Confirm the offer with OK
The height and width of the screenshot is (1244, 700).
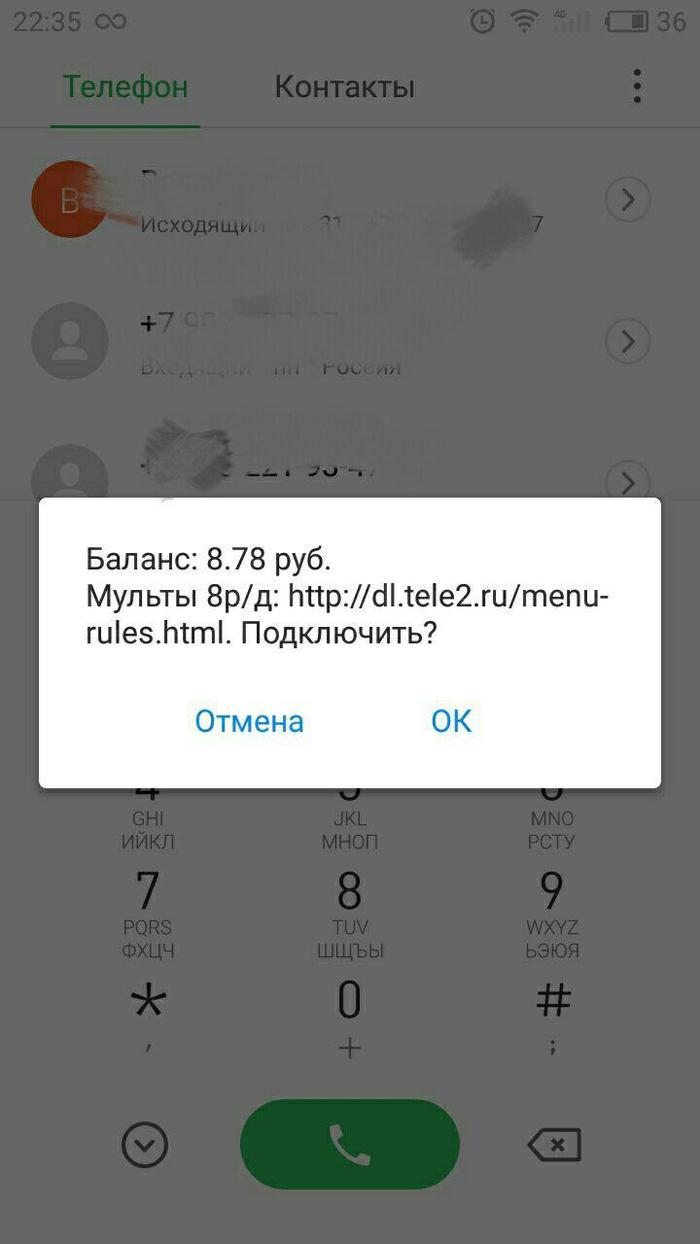pyautogui.click(x=451, y=721)
